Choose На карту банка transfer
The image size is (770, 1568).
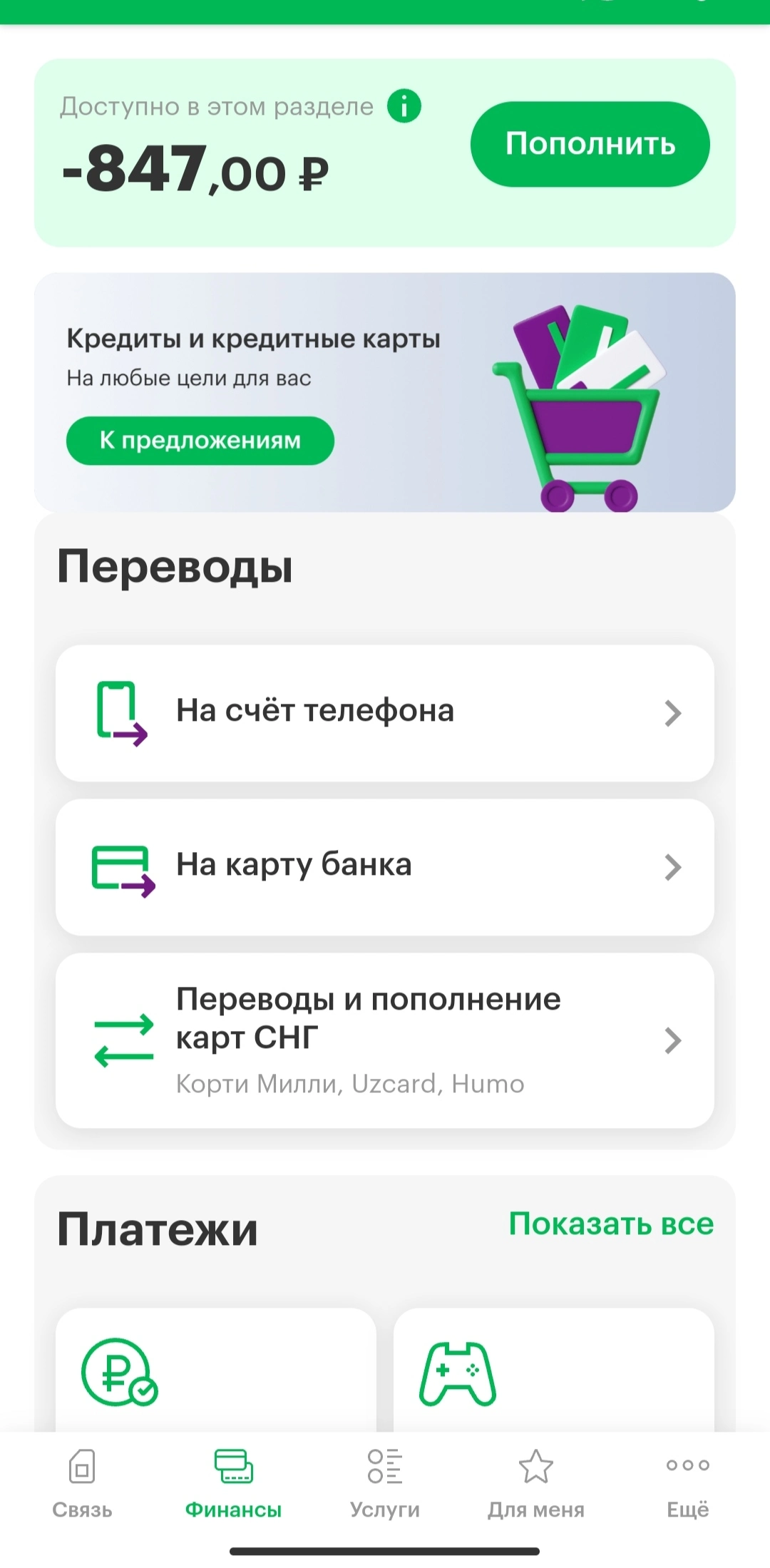(x=385, y=867)
